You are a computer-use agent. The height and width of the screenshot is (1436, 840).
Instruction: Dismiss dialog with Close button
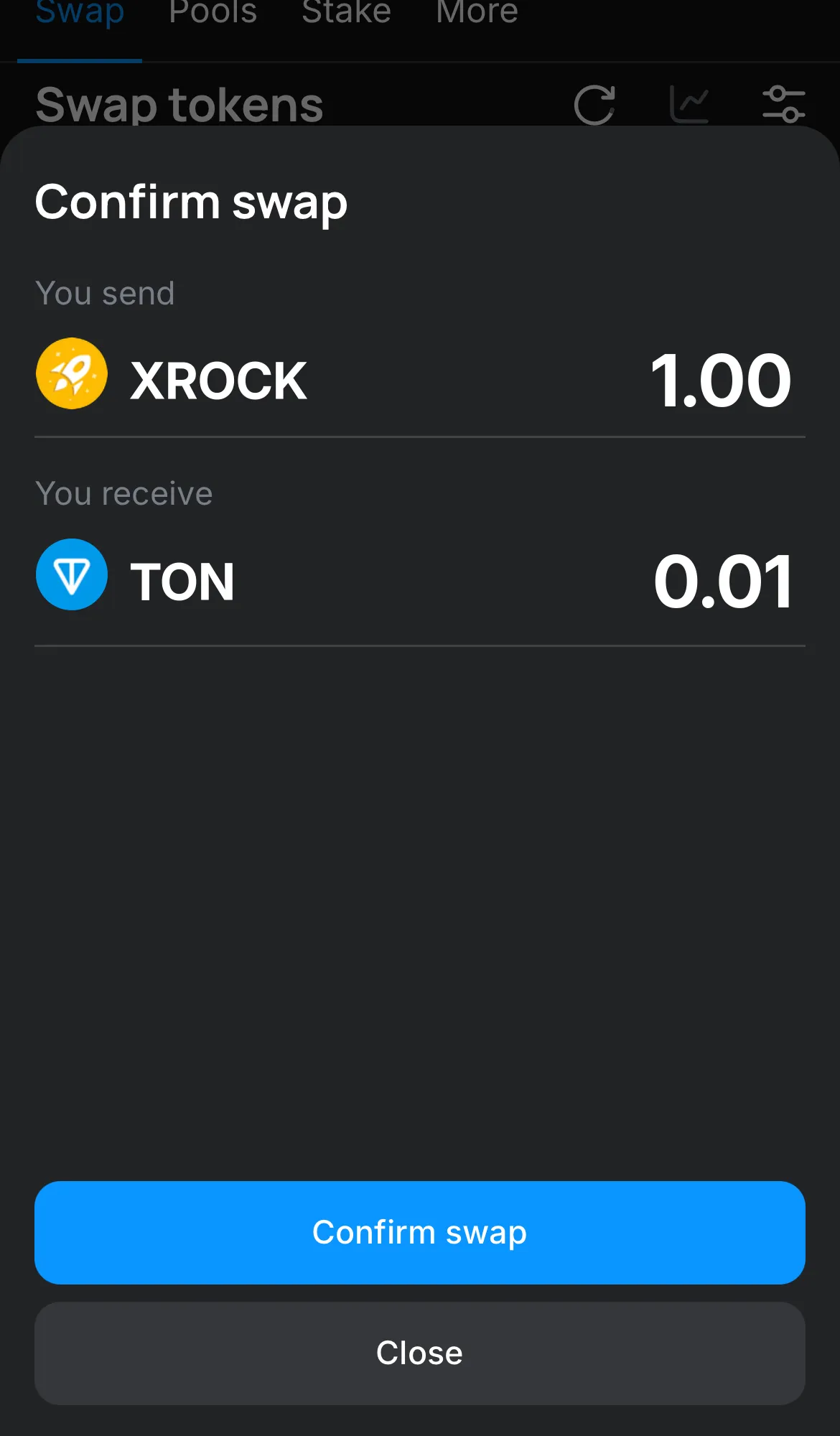pyautogui.click(x=420, y=1353)
